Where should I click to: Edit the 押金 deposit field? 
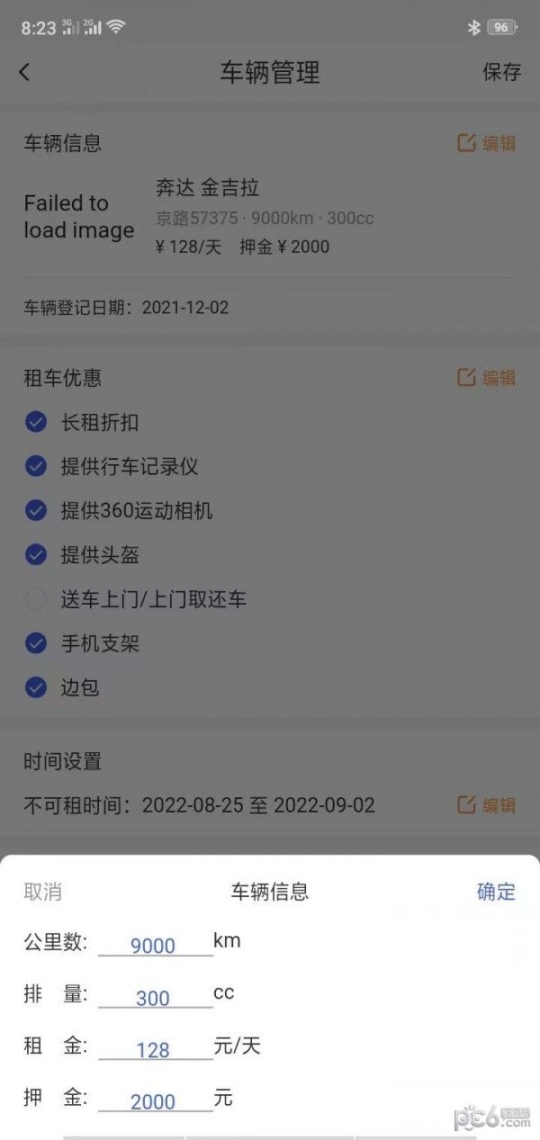point(156,1101)
